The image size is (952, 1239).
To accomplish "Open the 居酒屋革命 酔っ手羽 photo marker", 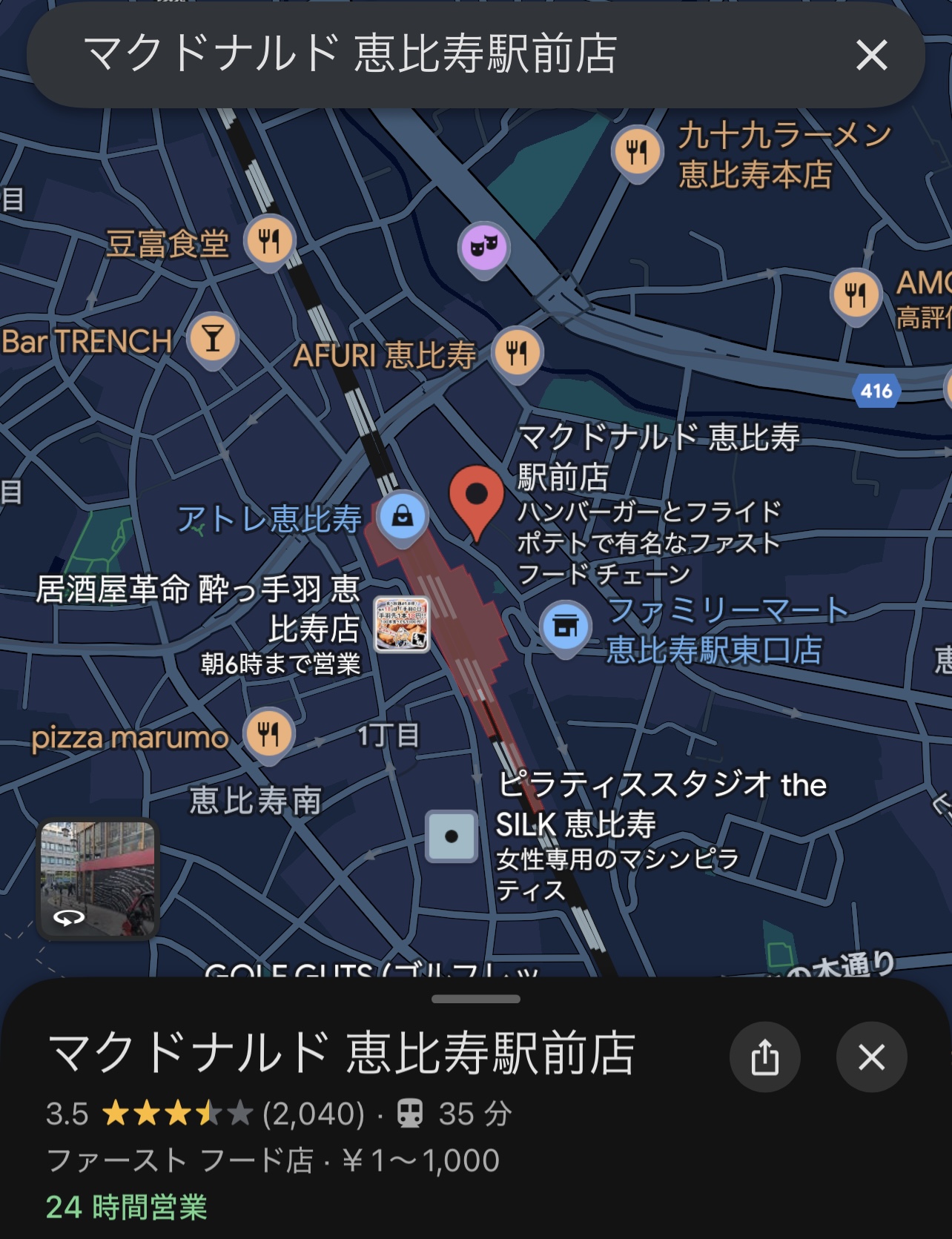I will pos(401,624).
